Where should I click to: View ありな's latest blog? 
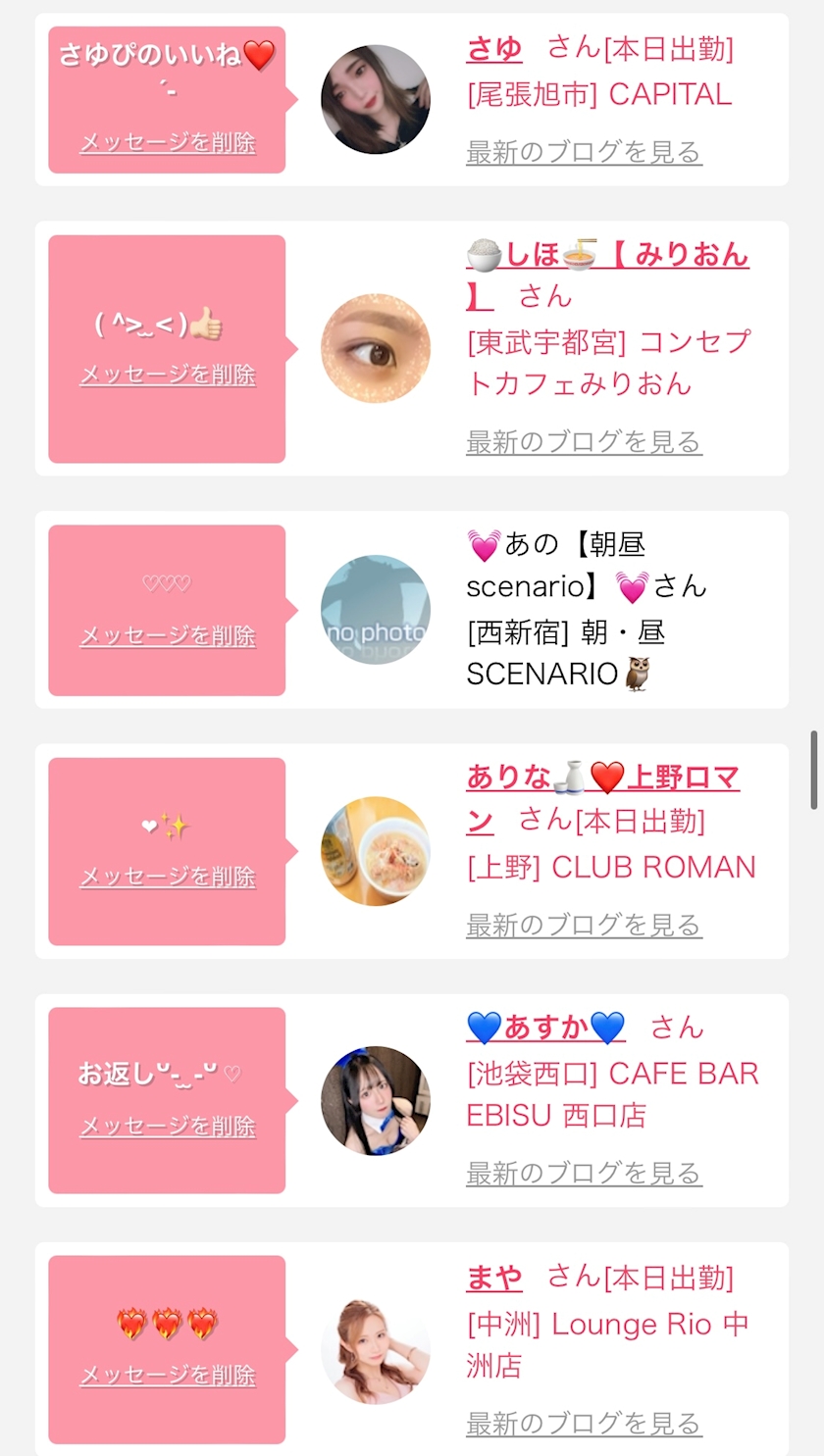click(x=584, y=925)
